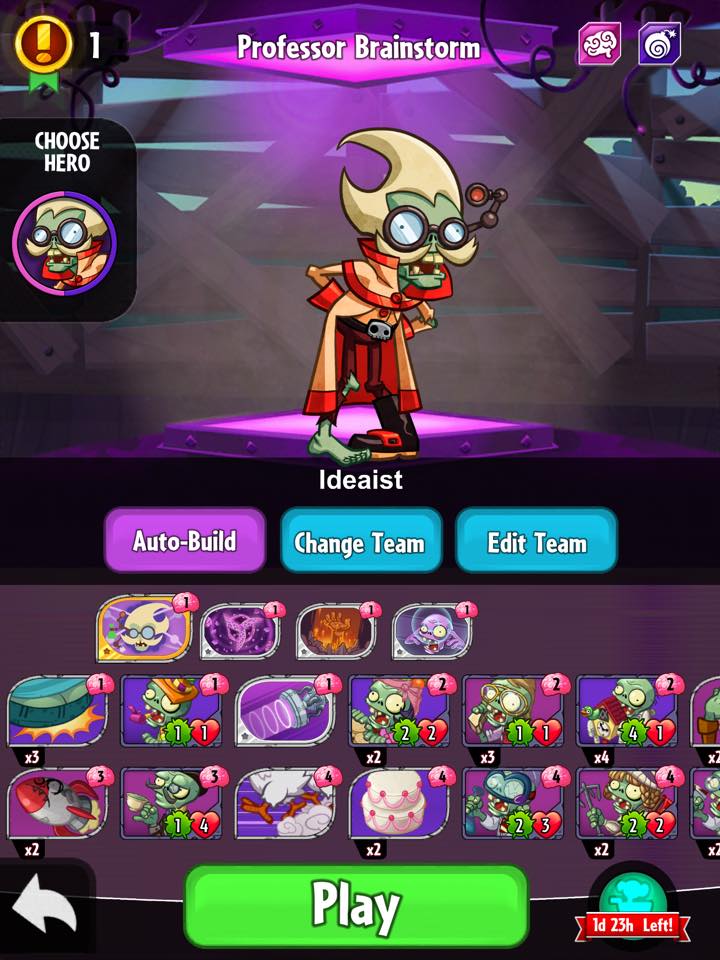Image resolution: width=720 pixels, height=960 pixels.
Task: Open Change Team
Action: pos(360,542)
